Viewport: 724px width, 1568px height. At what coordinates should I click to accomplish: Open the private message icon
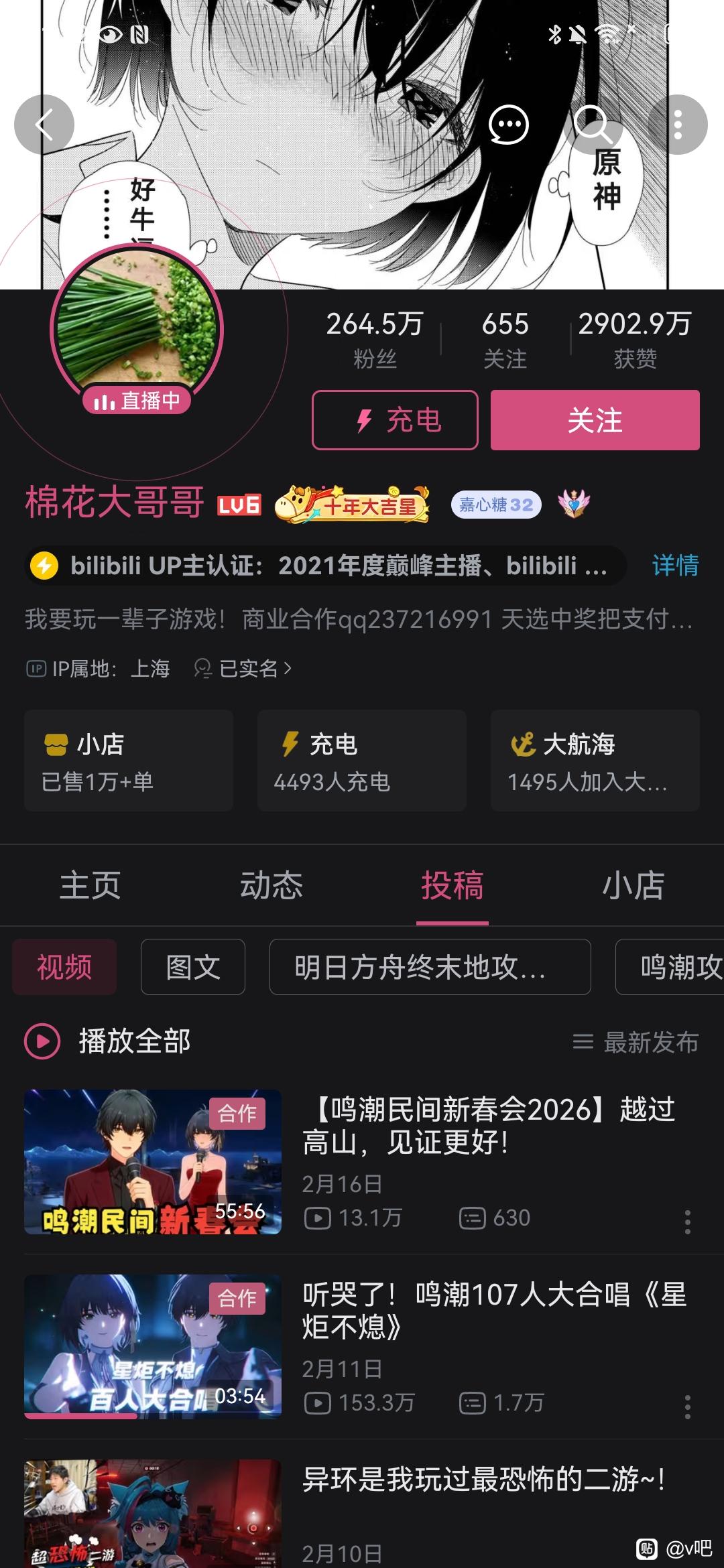[508, 125]
